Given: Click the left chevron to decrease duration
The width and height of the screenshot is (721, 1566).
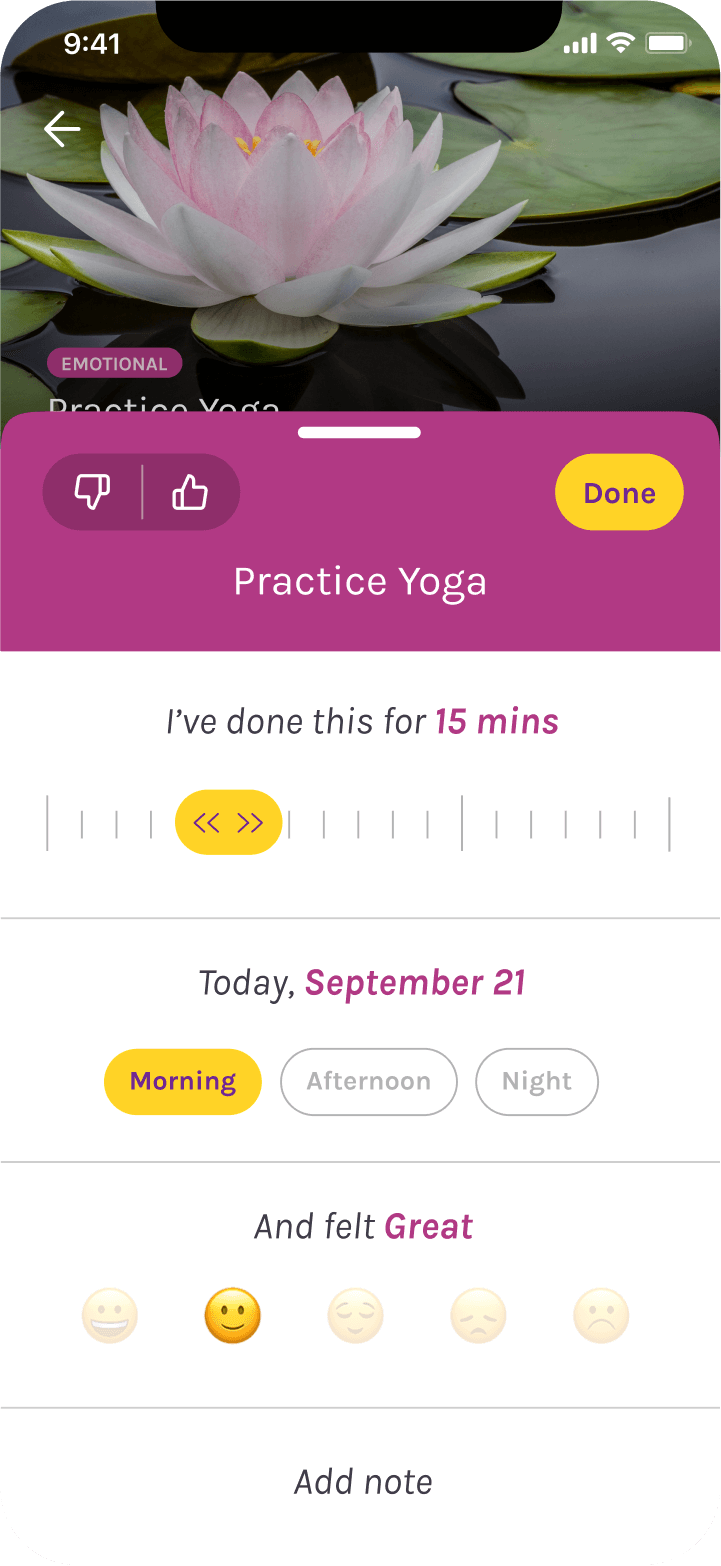Looking at the screenshot, I should point(207,822).
